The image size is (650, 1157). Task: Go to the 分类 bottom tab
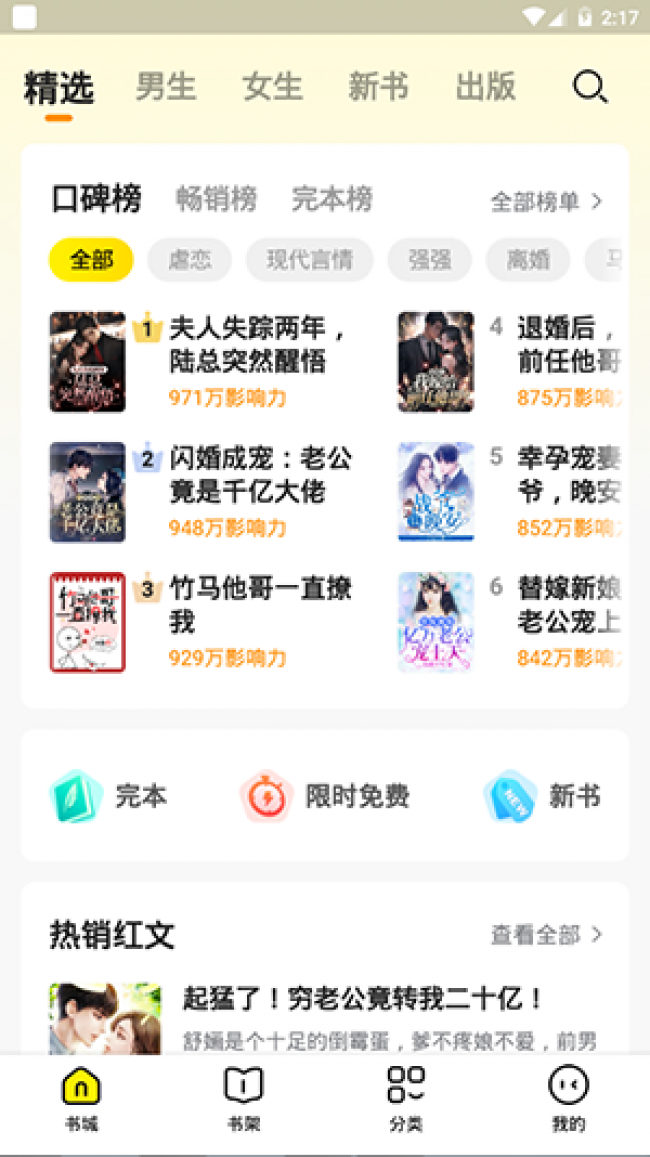pos(405,1098)
